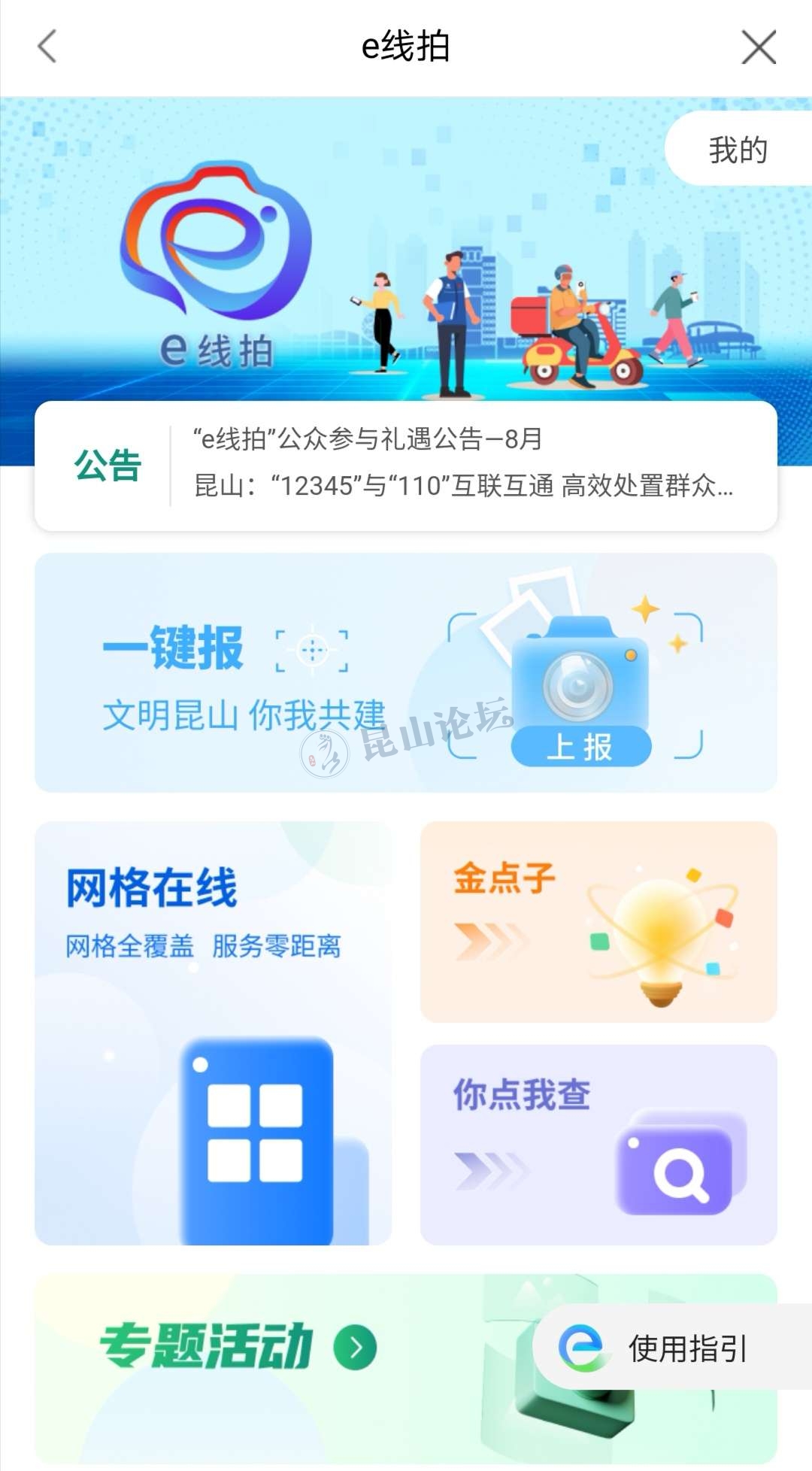Open the 你点我查 card
812x1471 pixels.
click(598, 1144)
